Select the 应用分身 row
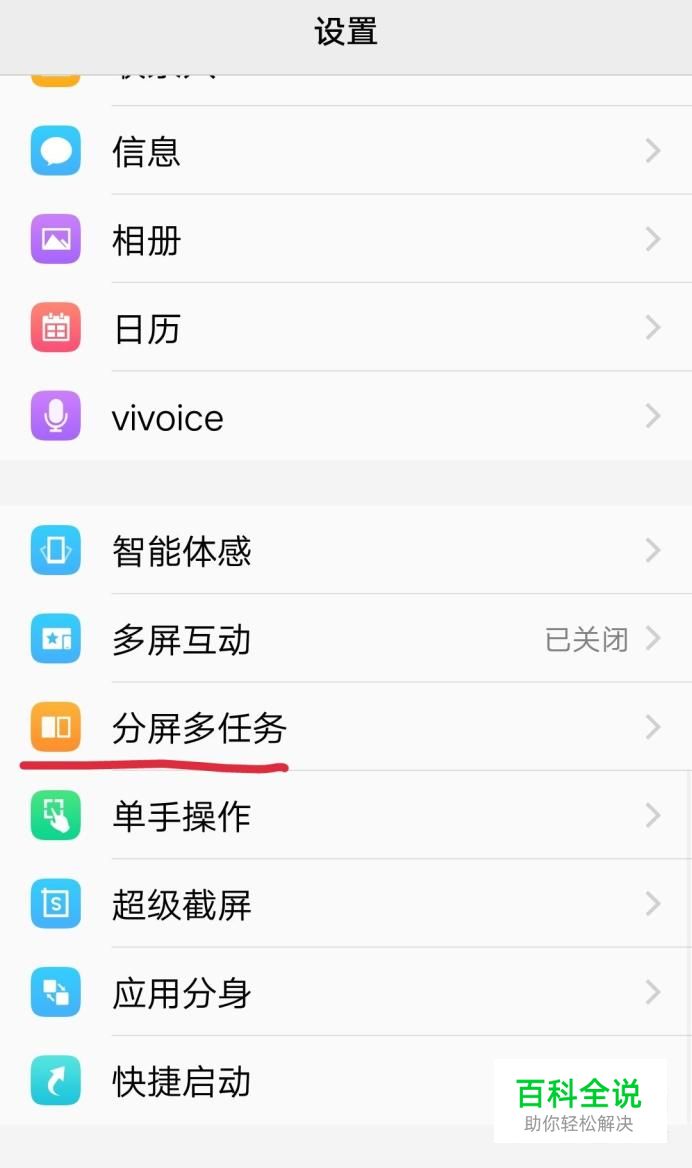The width and height of the screenshot is (692, 1168). (346, 993)
